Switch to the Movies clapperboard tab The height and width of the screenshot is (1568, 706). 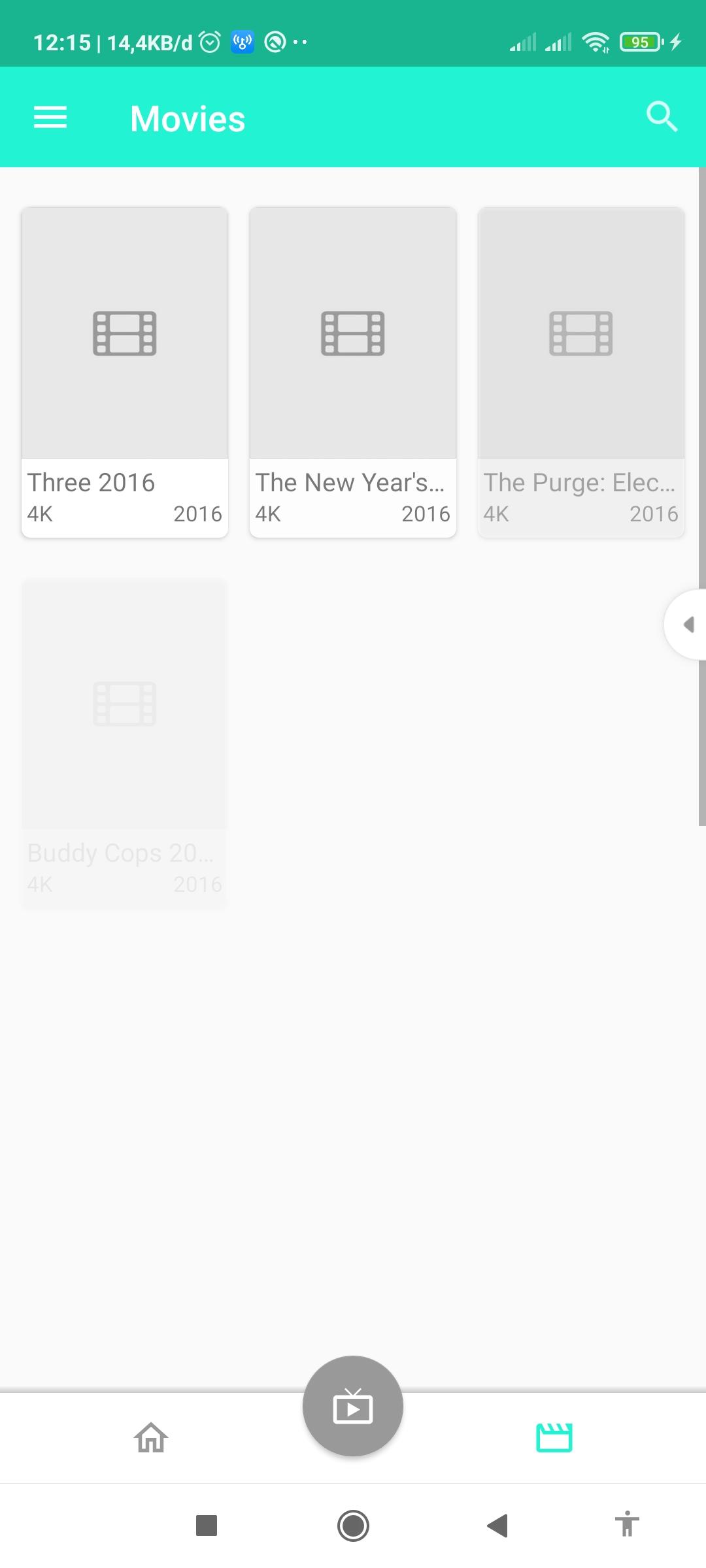(x=554, y=1438)
